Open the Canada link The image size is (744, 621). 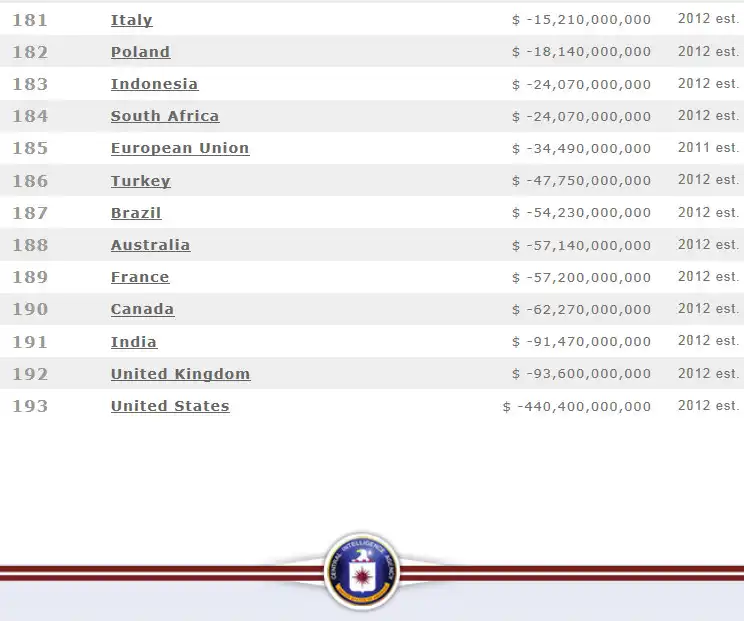click(x=142, y=309)
